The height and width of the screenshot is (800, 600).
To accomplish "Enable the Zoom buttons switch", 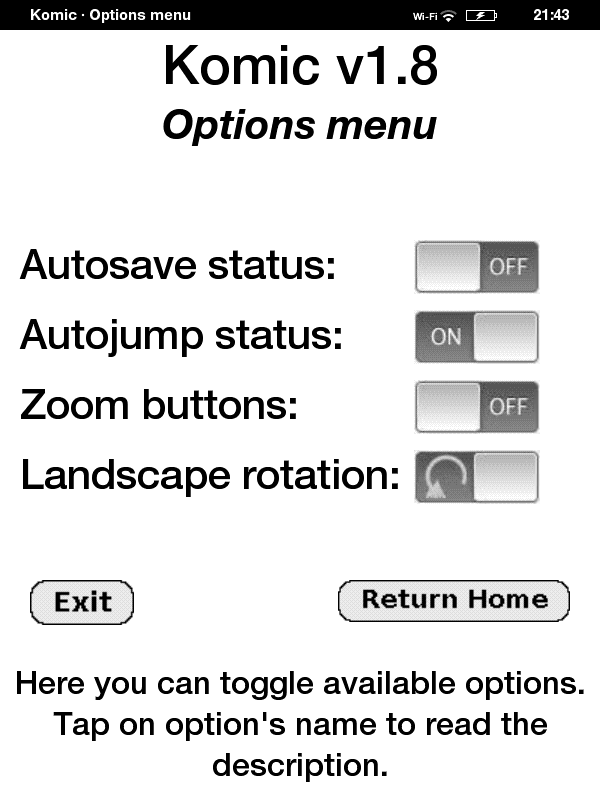I will (476, 407).
